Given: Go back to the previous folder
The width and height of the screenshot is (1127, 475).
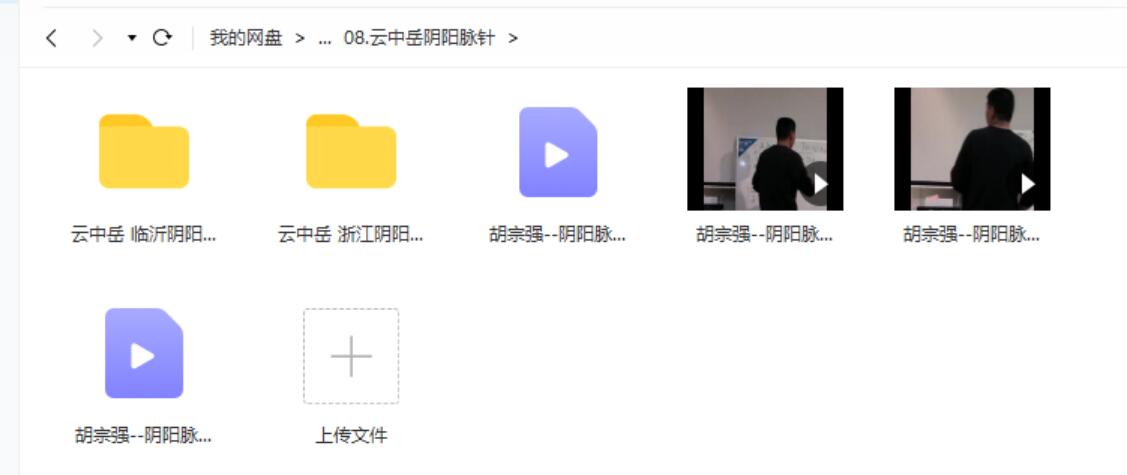Looking at the screenshot, I should tap(52, 39).
